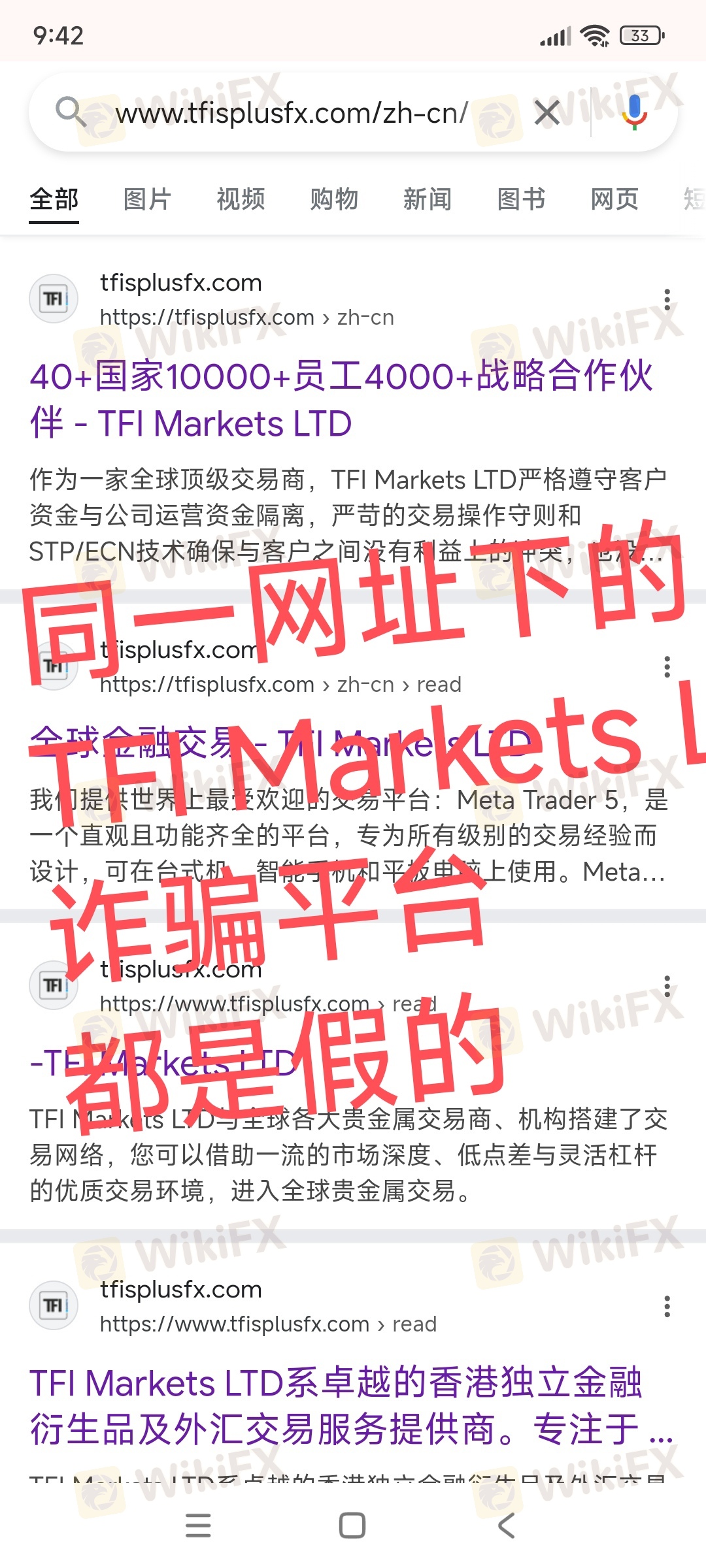706x1568 pixels.
Task: Go back with the system back button
Action: point(507,1526)
